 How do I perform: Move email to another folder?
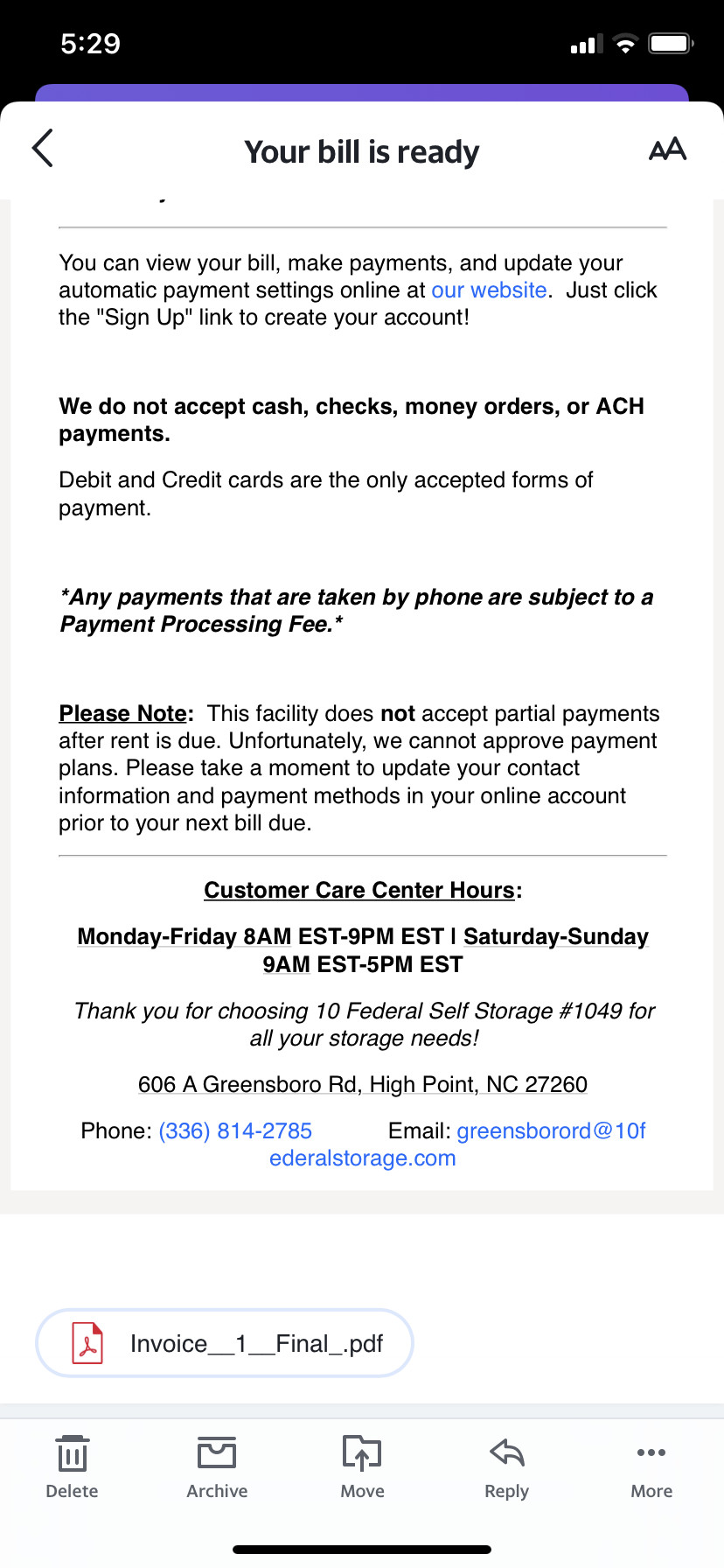point(362,1467)
